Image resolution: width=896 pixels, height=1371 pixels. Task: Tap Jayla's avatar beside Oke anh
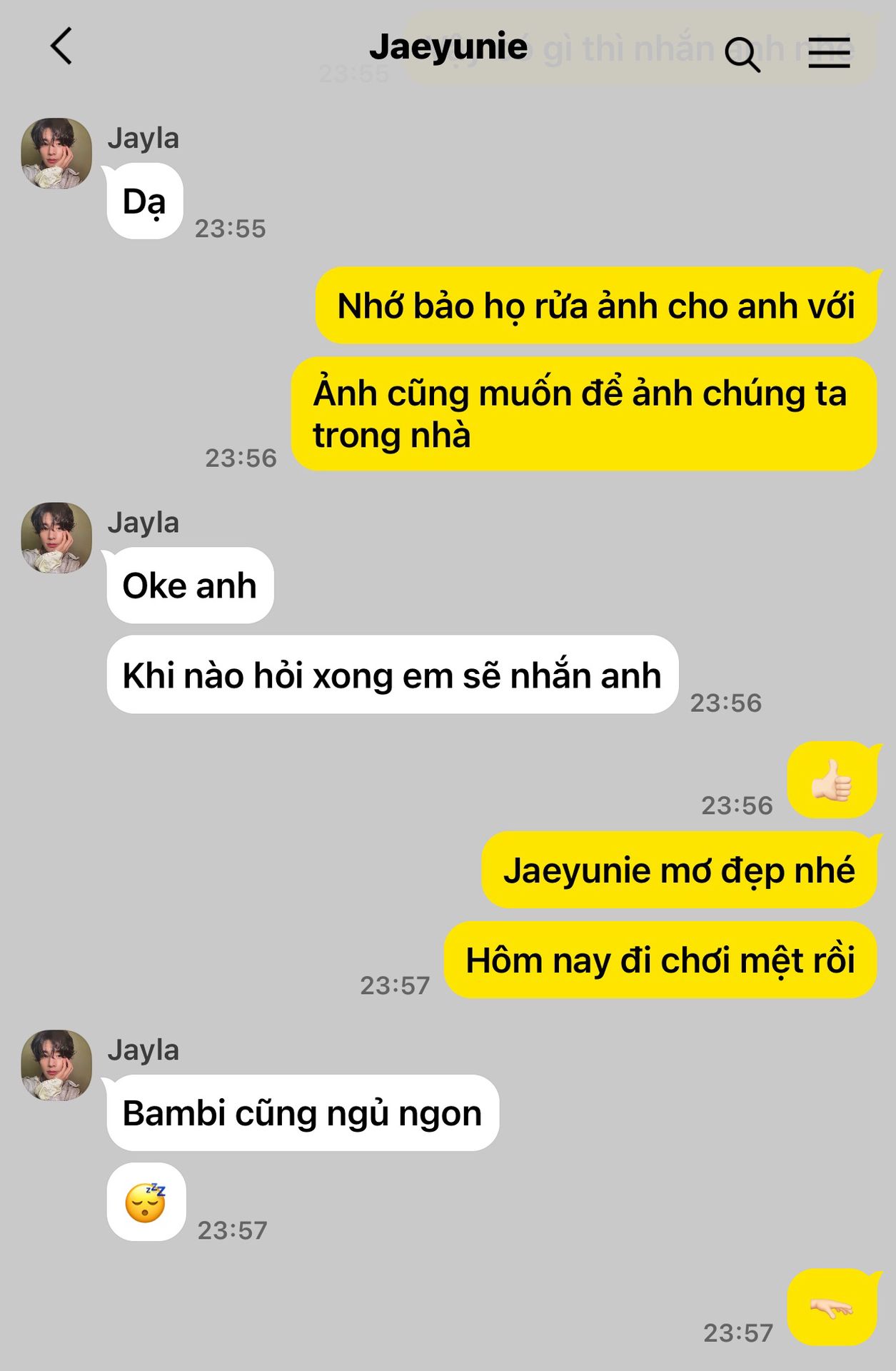click(56, 538)
